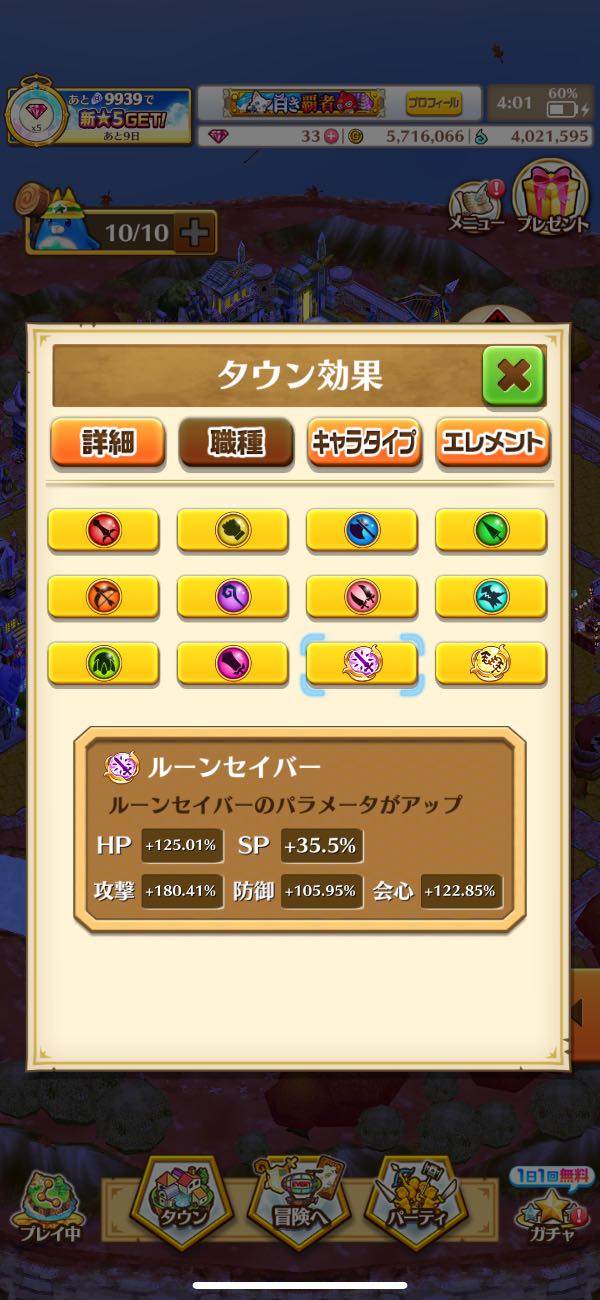This screenshot has width=600, height=1300.
Task: Open the プロフィール button
Action: pos(433,102)
